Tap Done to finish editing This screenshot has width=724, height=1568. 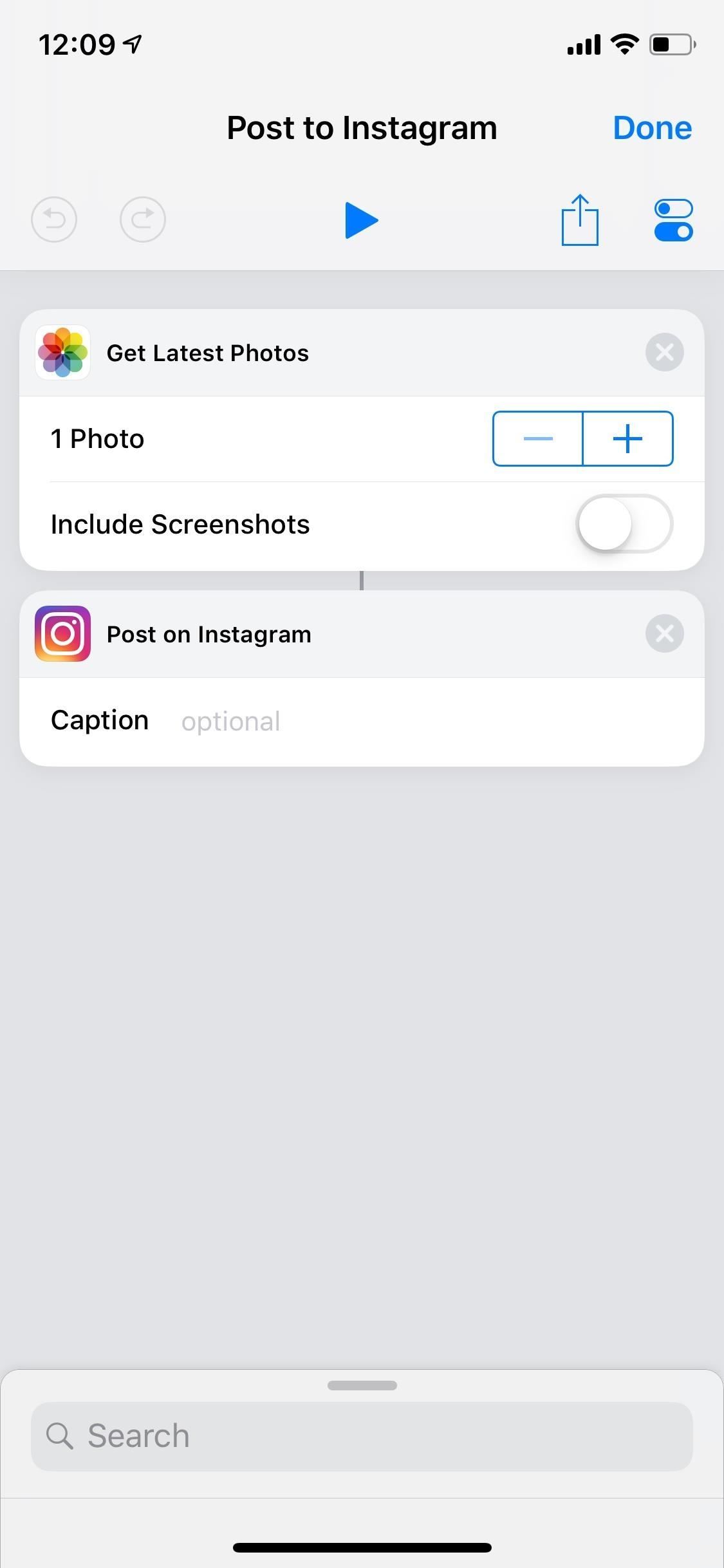pyautogui.click(x=652, y=127)
